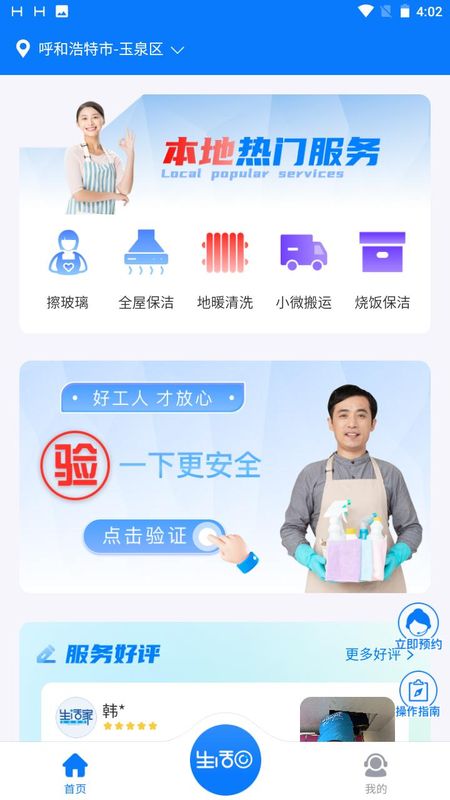The image size is (450, 800).
Task: Select the 烧饭保洁 service
Action: coord(382,270)
